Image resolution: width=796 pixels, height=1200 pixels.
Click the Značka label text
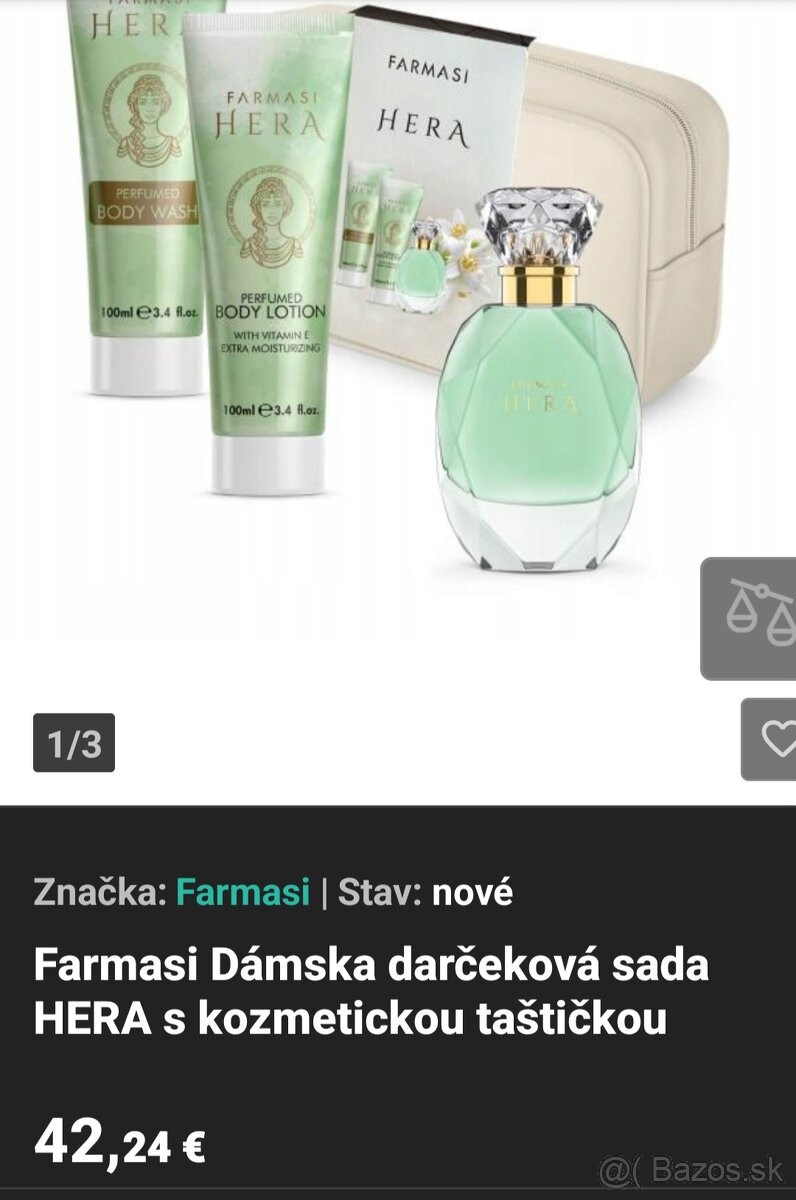(x=96, y=891)
